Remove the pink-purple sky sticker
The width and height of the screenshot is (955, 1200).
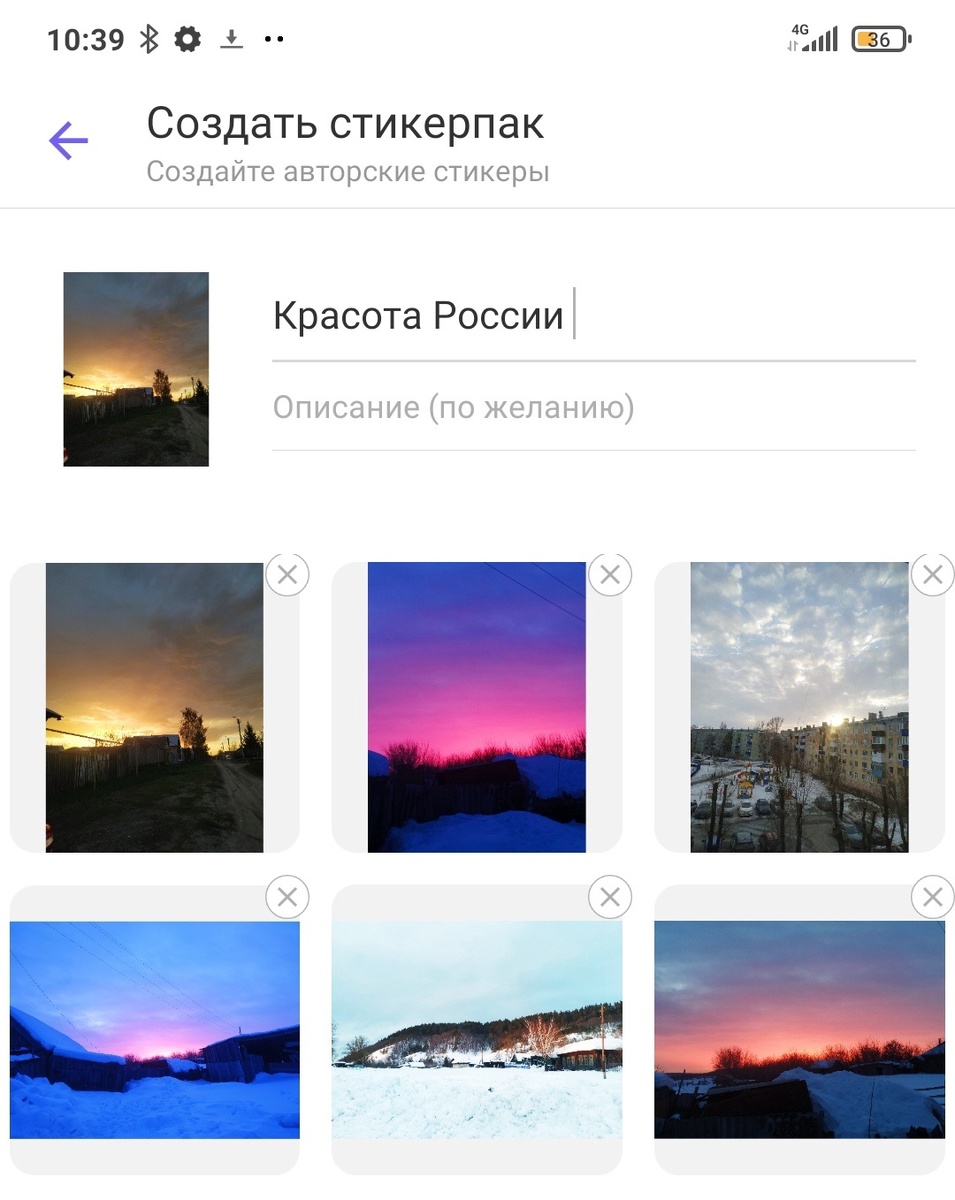point(610,575)
